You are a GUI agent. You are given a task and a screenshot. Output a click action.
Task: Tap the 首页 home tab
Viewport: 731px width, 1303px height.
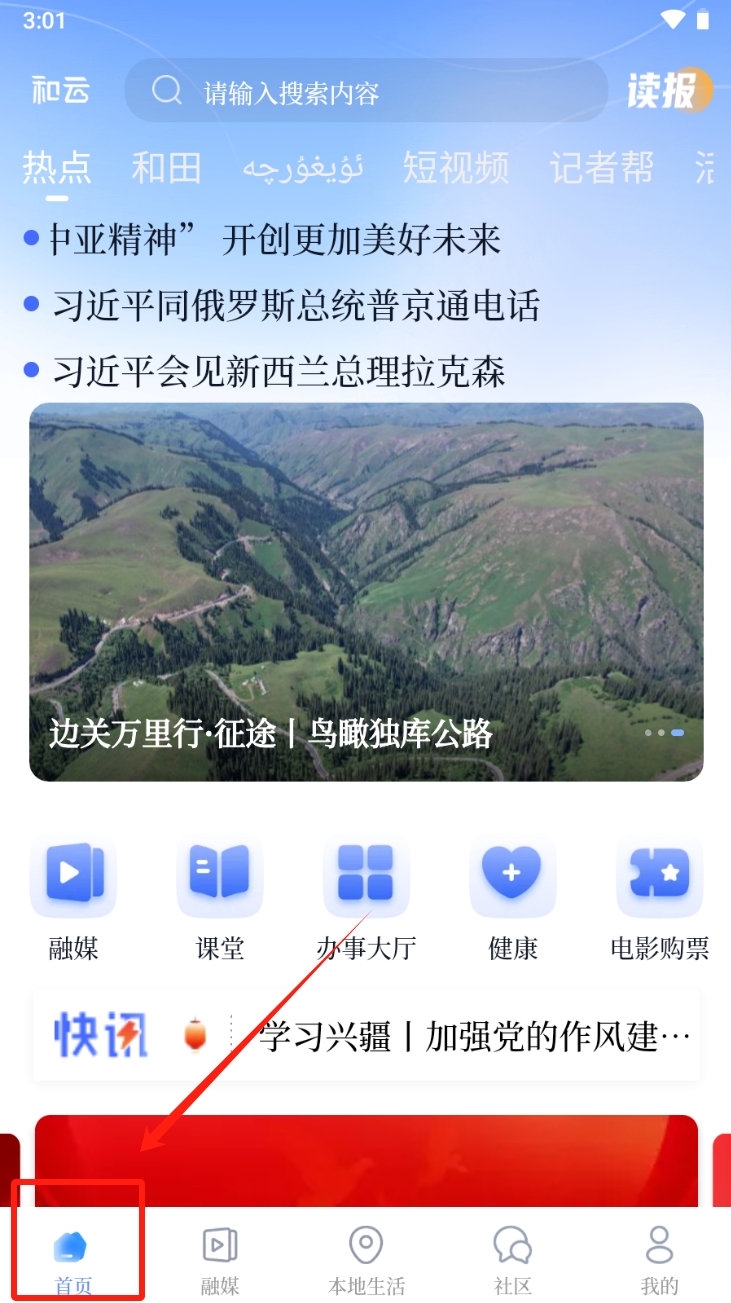click(73, 1260)
